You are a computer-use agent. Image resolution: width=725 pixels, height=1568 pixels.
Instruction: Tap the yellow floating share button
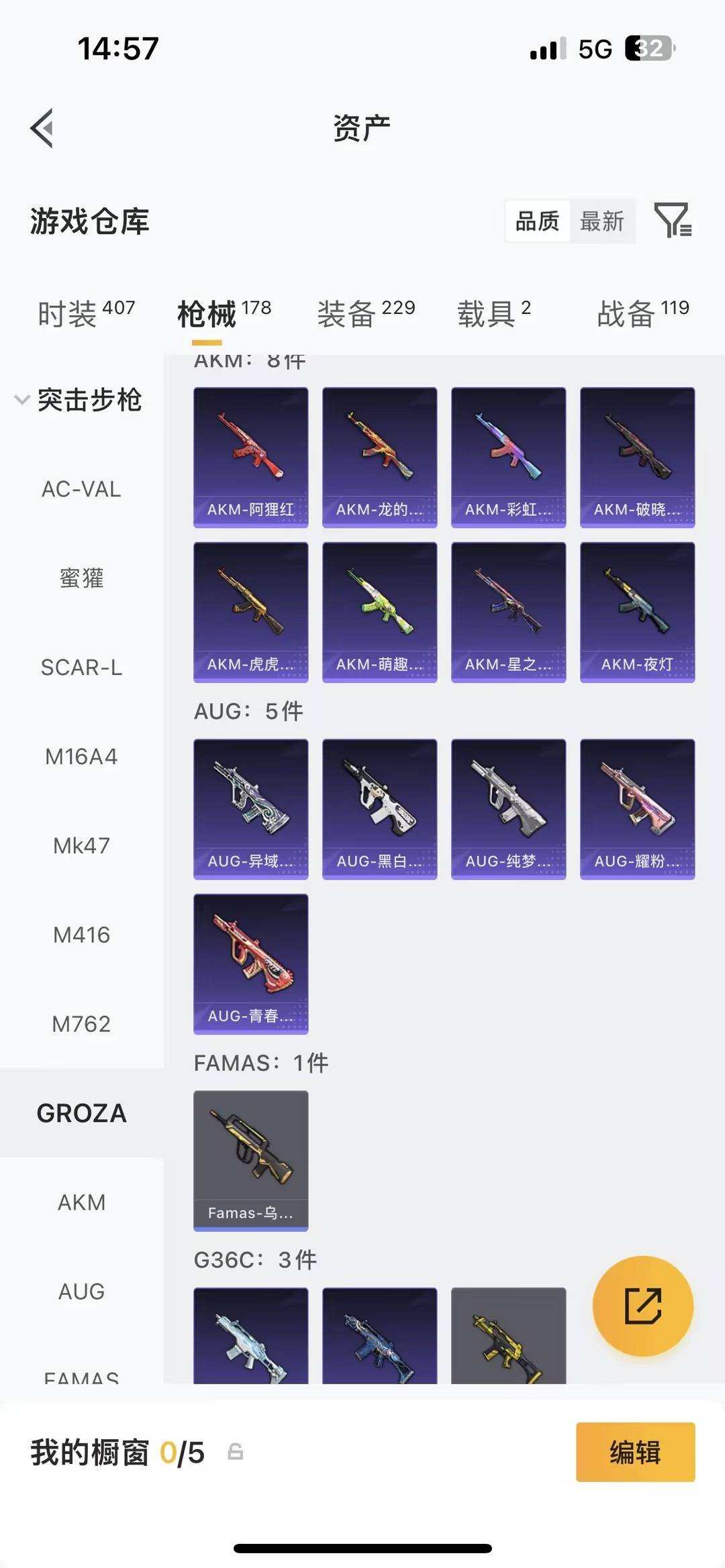pyautogui.click(x=642, y=1306)
